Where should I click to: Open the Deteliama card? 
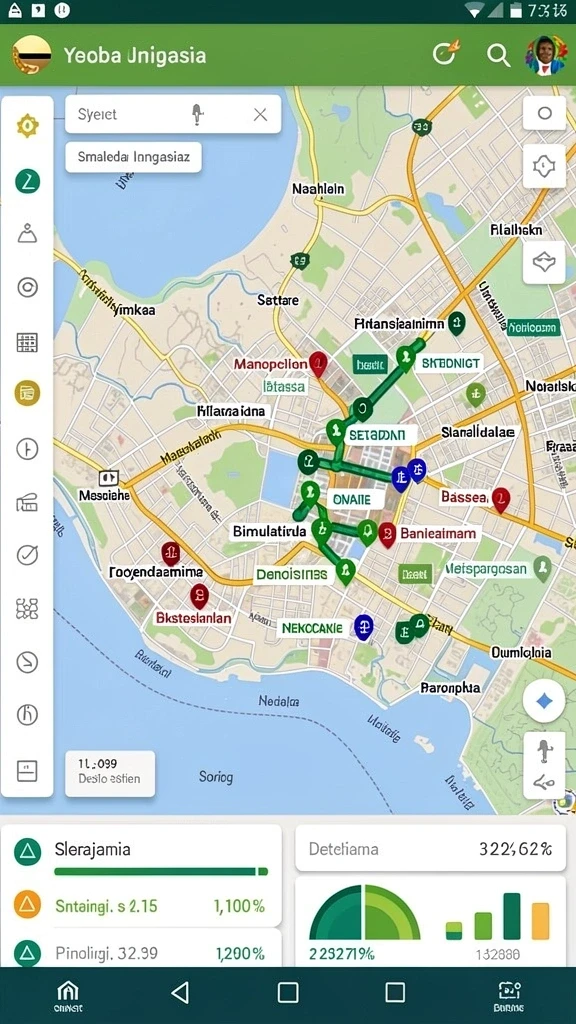[430, 848]
